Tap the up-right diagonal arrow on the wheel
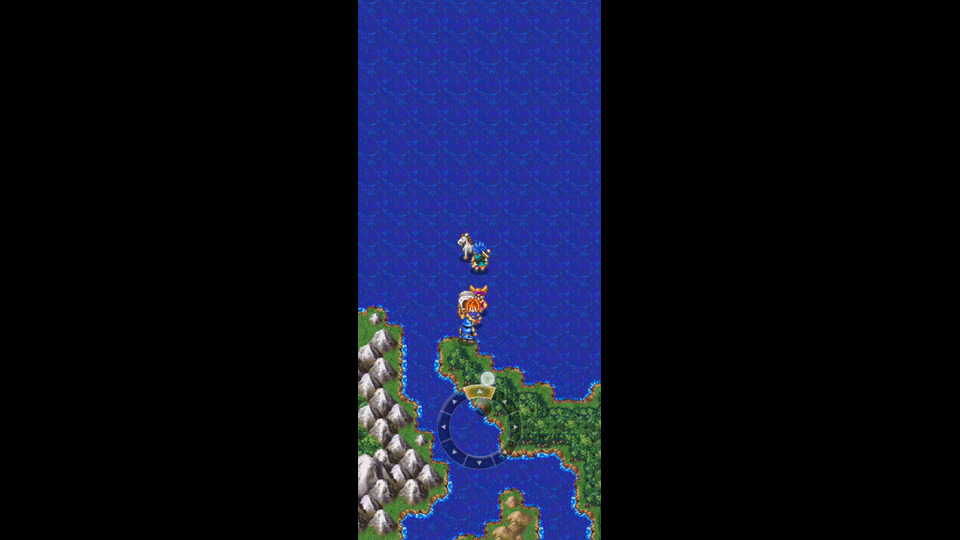The image size is (960, 540). pyautogui.click(x=504, y=404)
